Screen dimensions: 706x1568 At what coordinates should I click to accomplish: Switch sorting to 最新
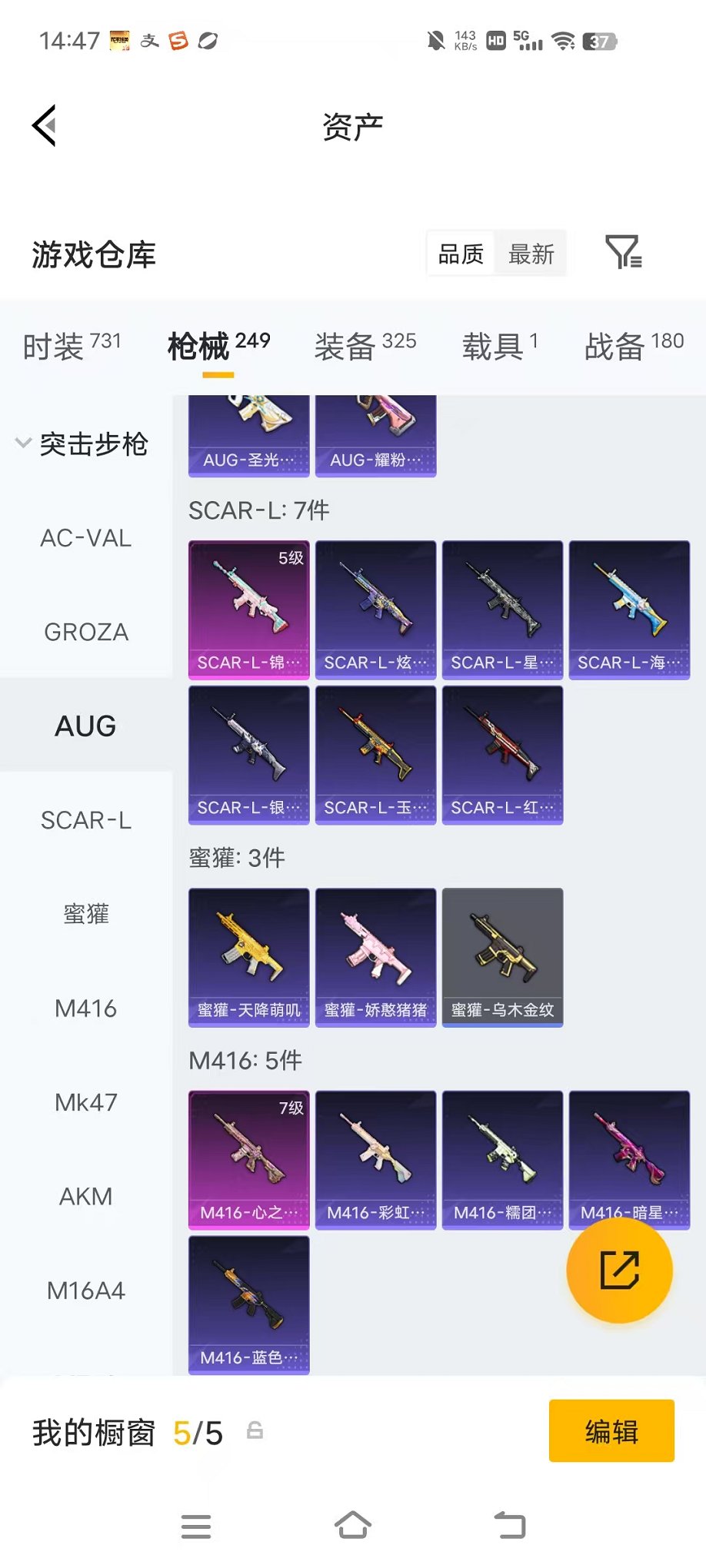click(530, 253)
